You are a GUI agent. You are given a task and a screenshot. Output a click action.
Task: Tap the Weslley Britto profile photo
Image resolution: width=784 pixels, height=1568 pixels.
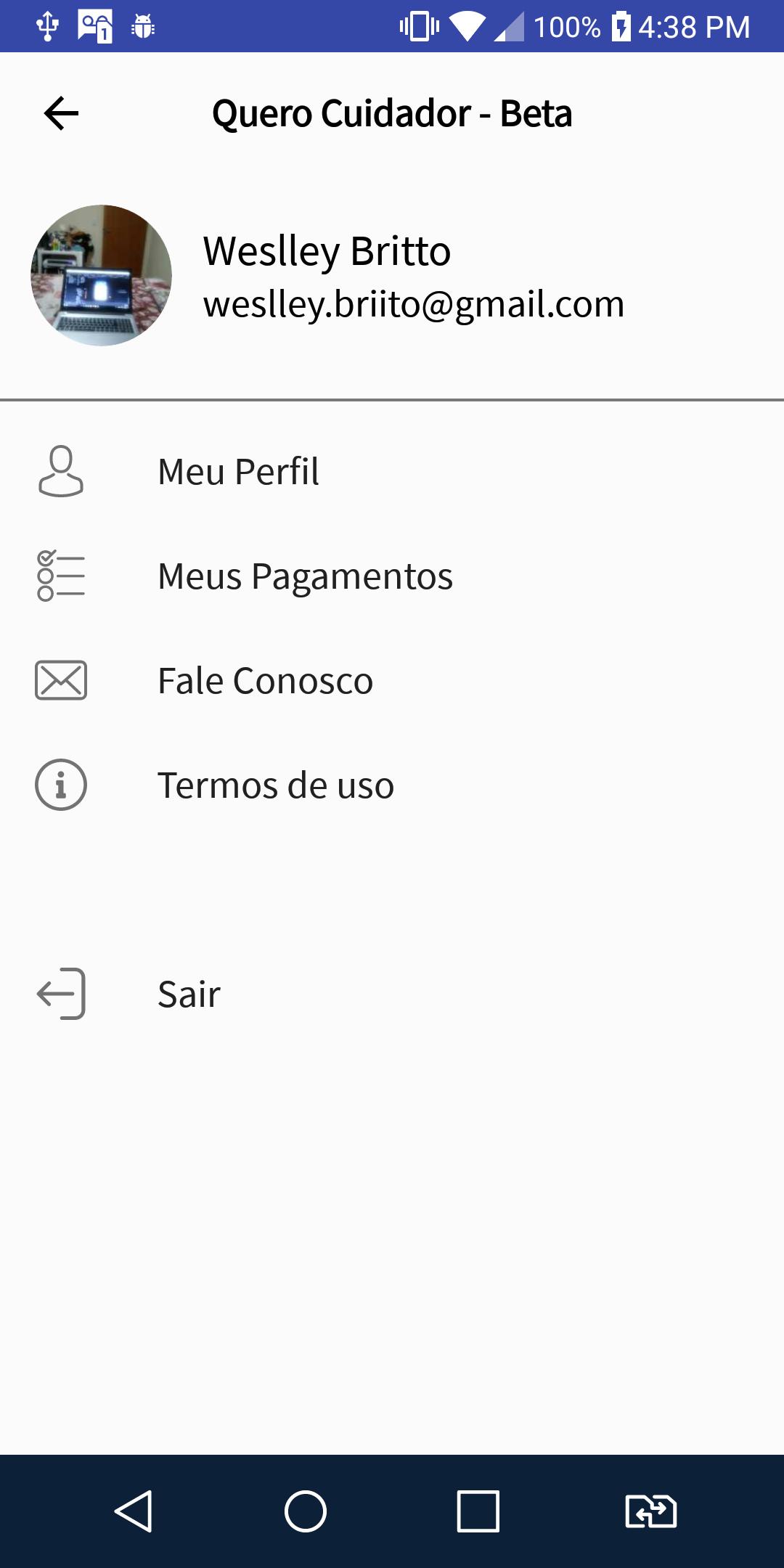point(101,275)
